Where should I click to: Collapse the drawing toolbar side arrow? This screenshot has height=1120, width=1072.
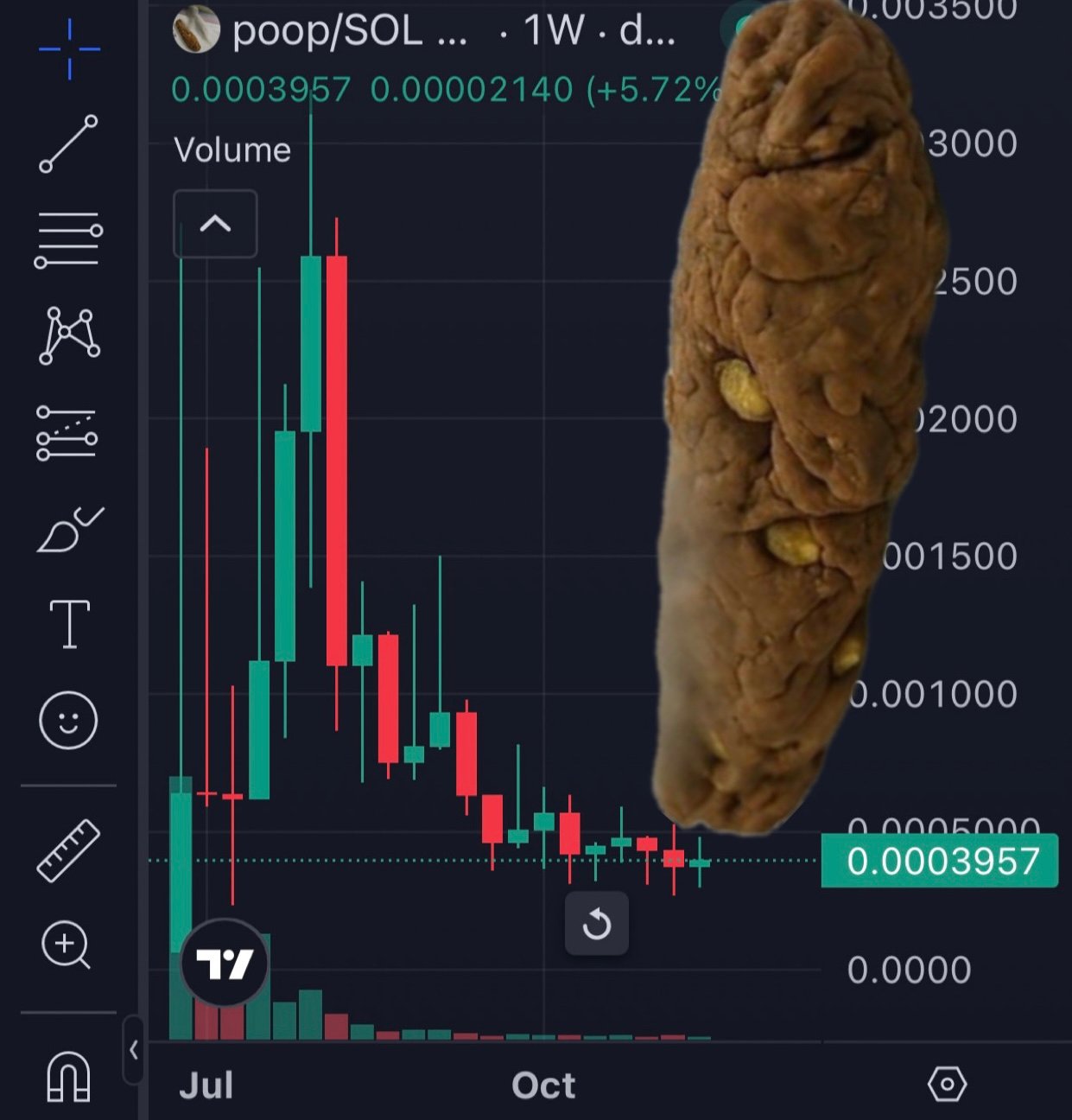click(133, 1050)
